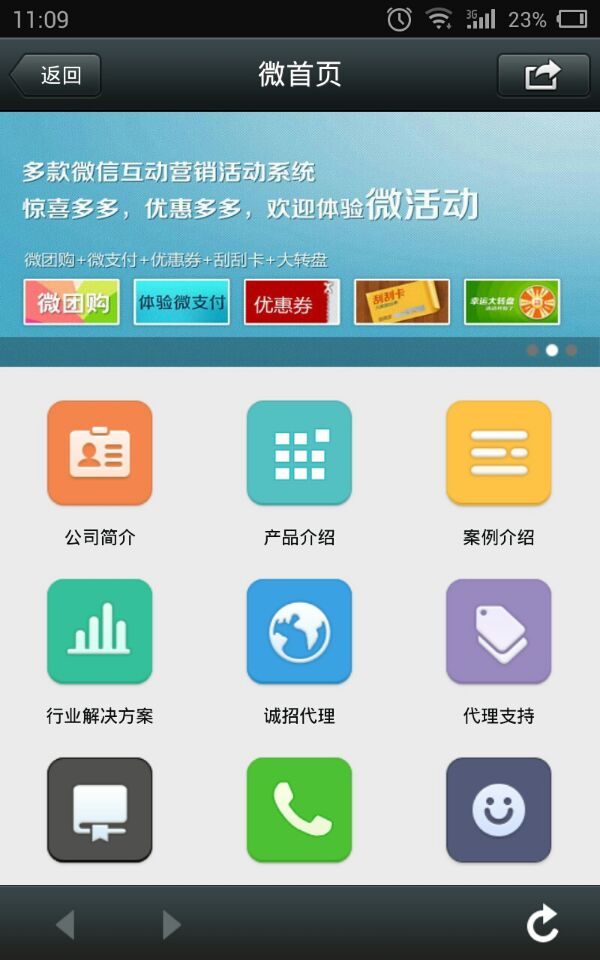Screen dimensions: 600x960
Task: Open 代理支持 agent support
Action: coord(498,631)
